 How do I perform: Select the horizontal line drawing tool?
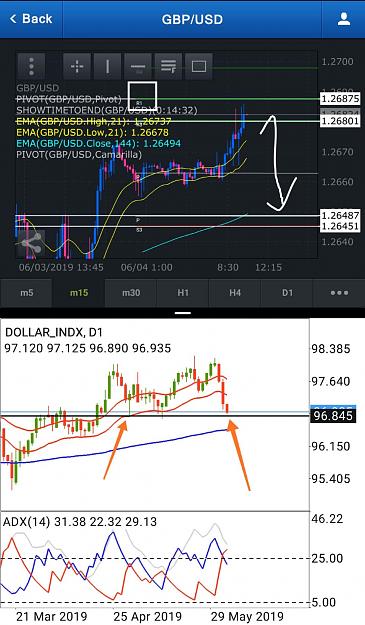click(138, 66)
